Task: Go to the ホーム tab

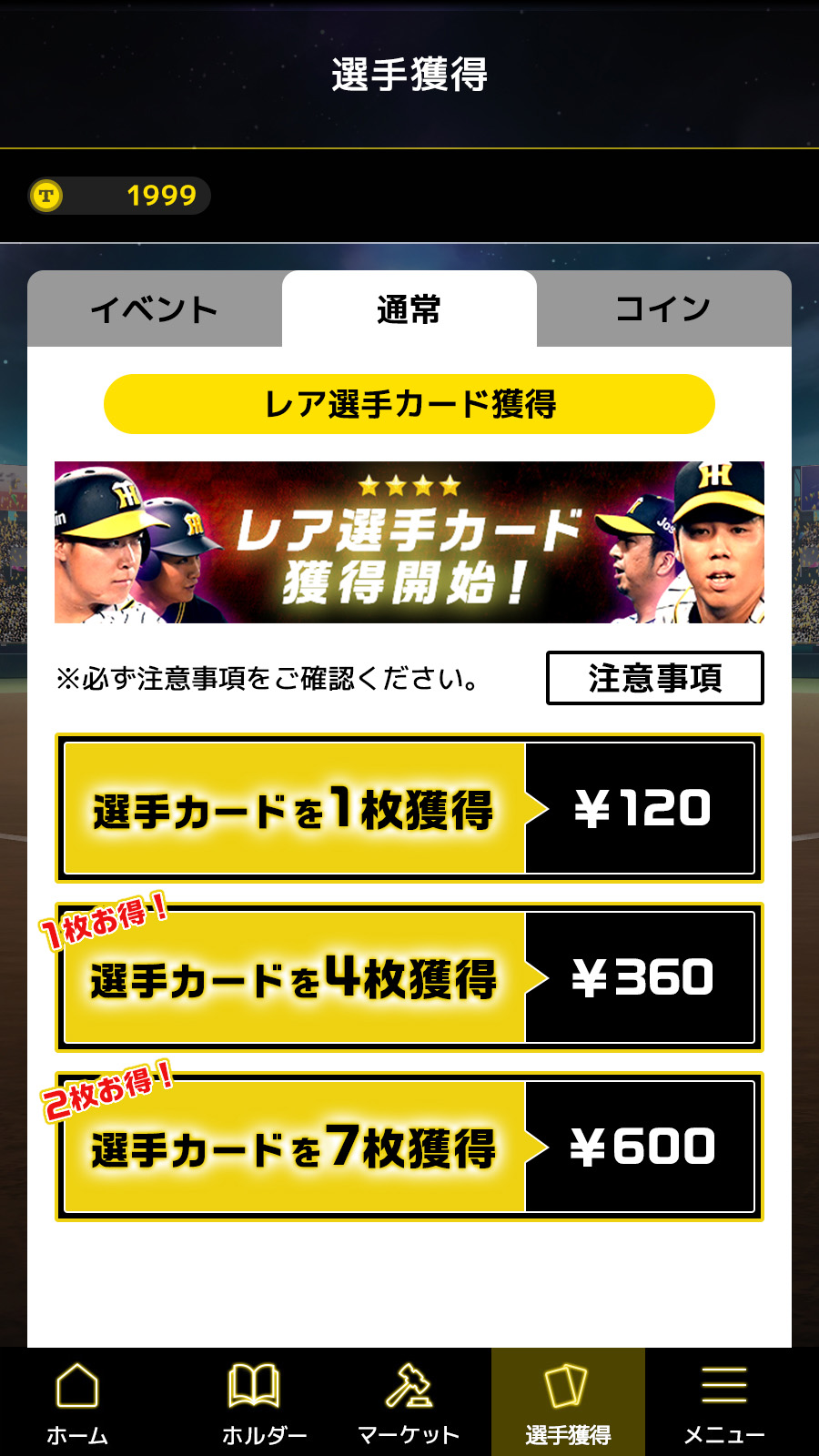Action: [77, 1402]
